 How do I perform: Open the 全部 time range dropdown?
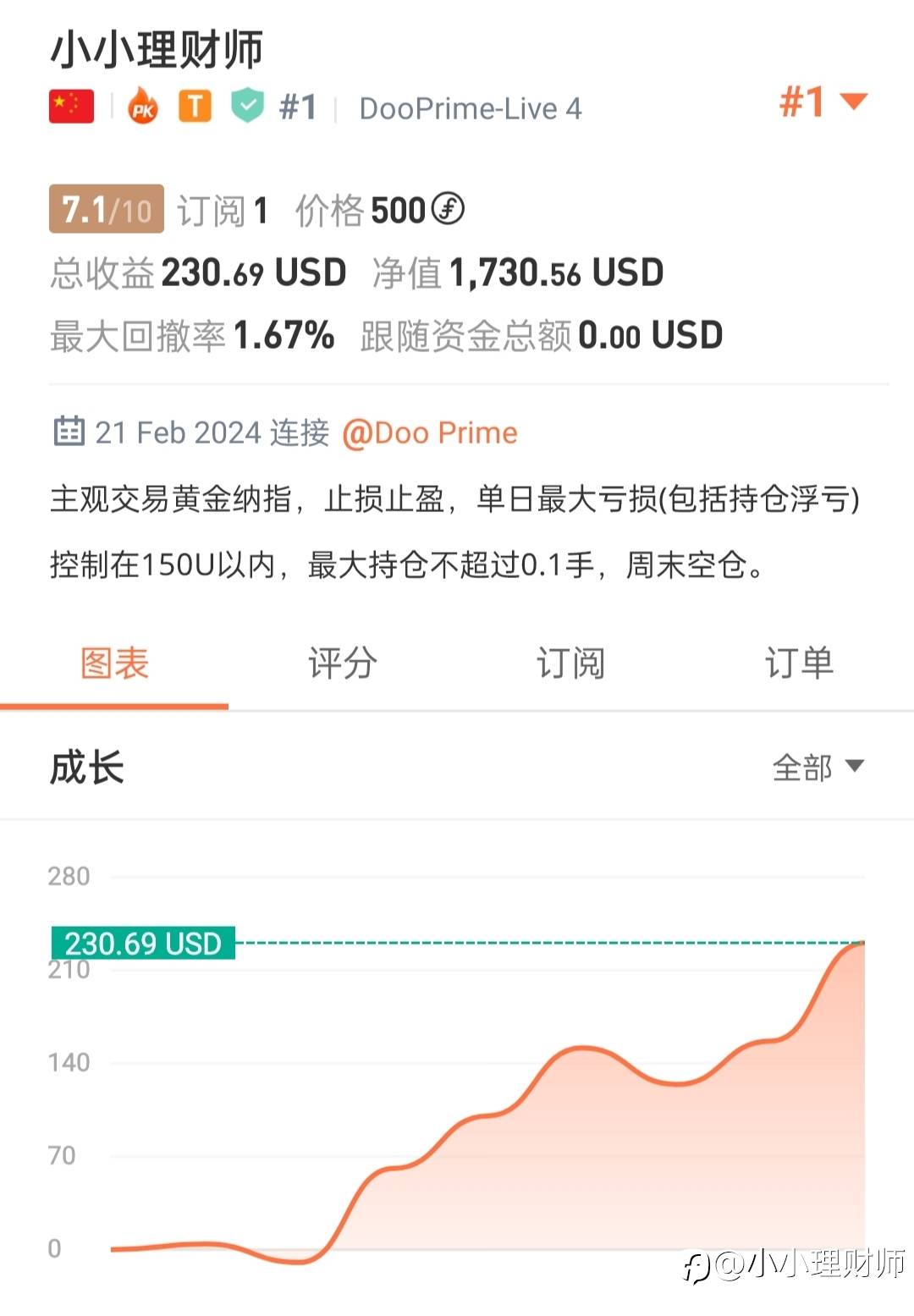point(818,768)
